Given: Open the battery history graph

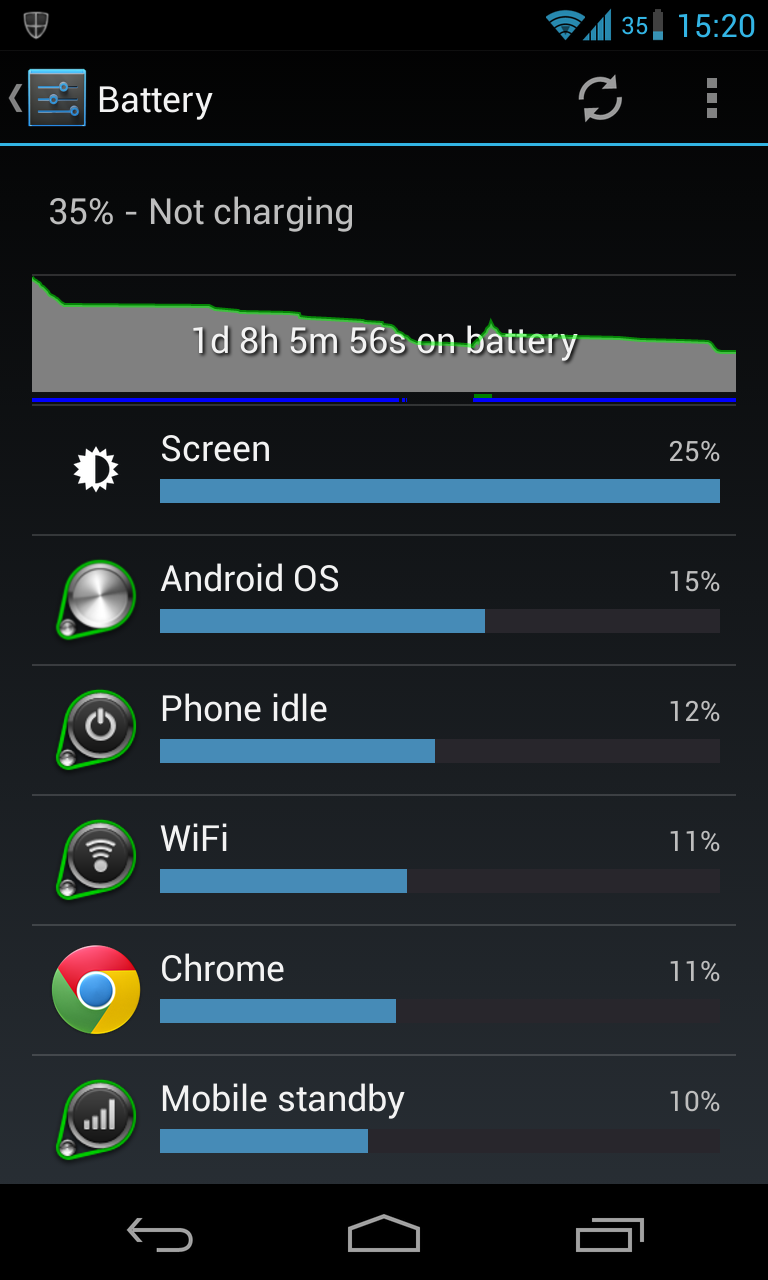Looking at the screenshot, I should (x=384, y=339).
